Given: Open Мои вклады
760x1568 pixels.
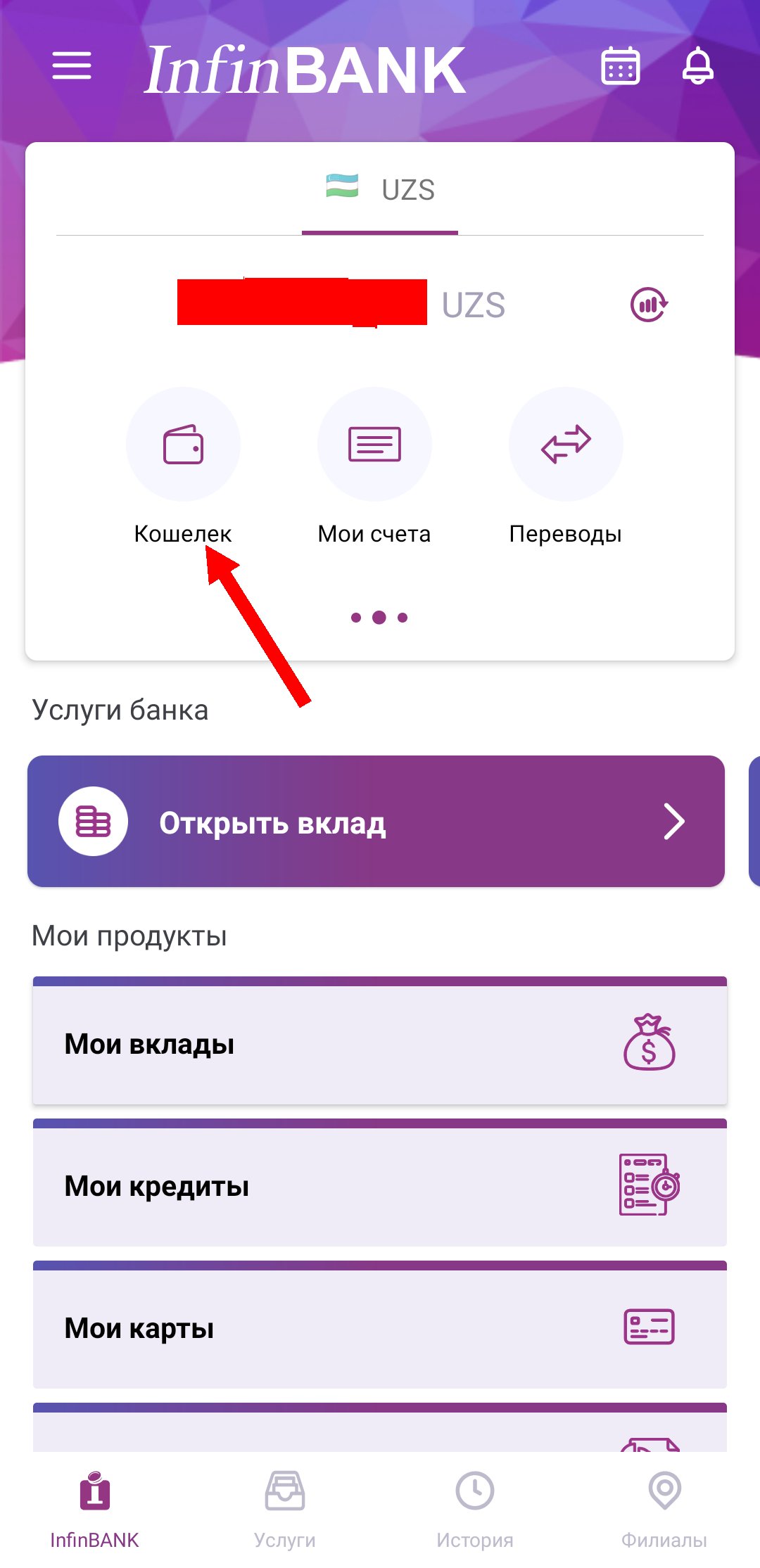Looking at the screenshot, I should (x=379, y=1044).
